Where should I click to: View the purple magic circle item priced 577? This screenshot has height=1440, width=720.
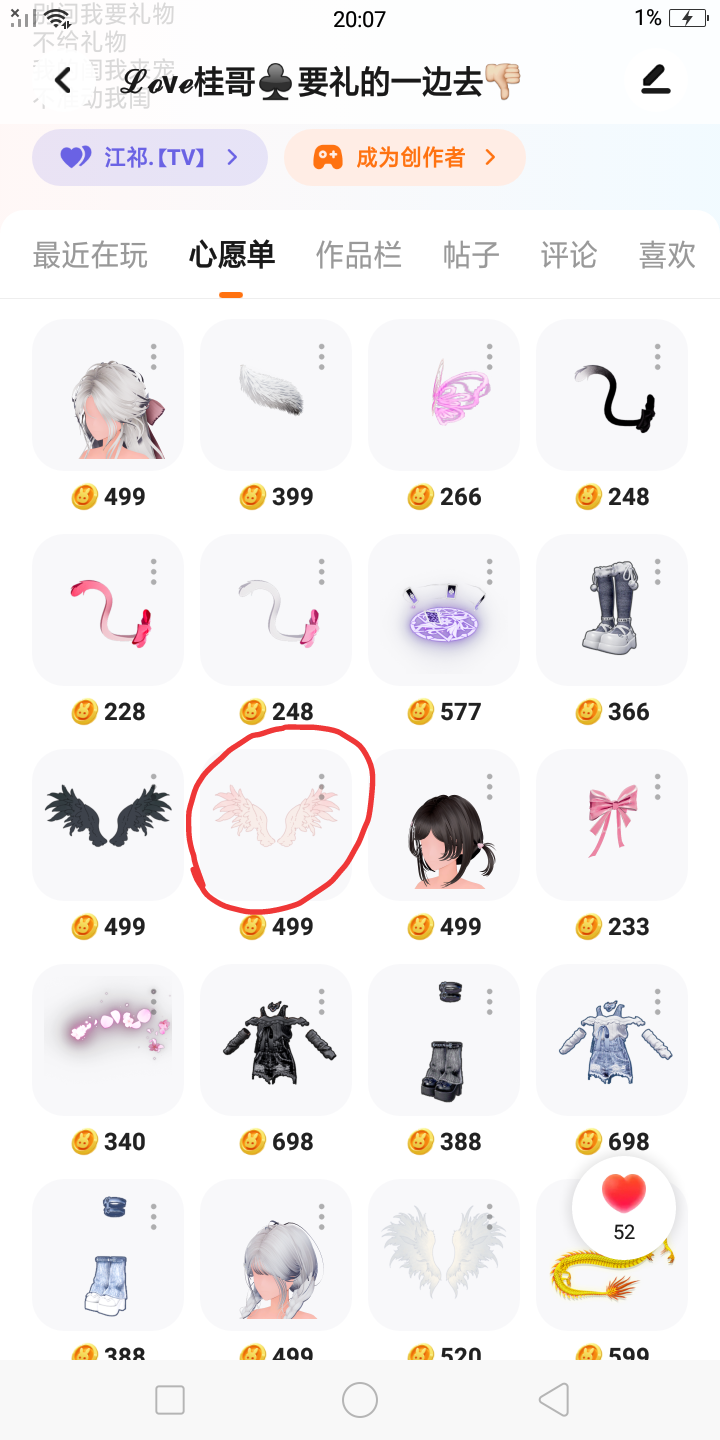[x=444, y=610]
